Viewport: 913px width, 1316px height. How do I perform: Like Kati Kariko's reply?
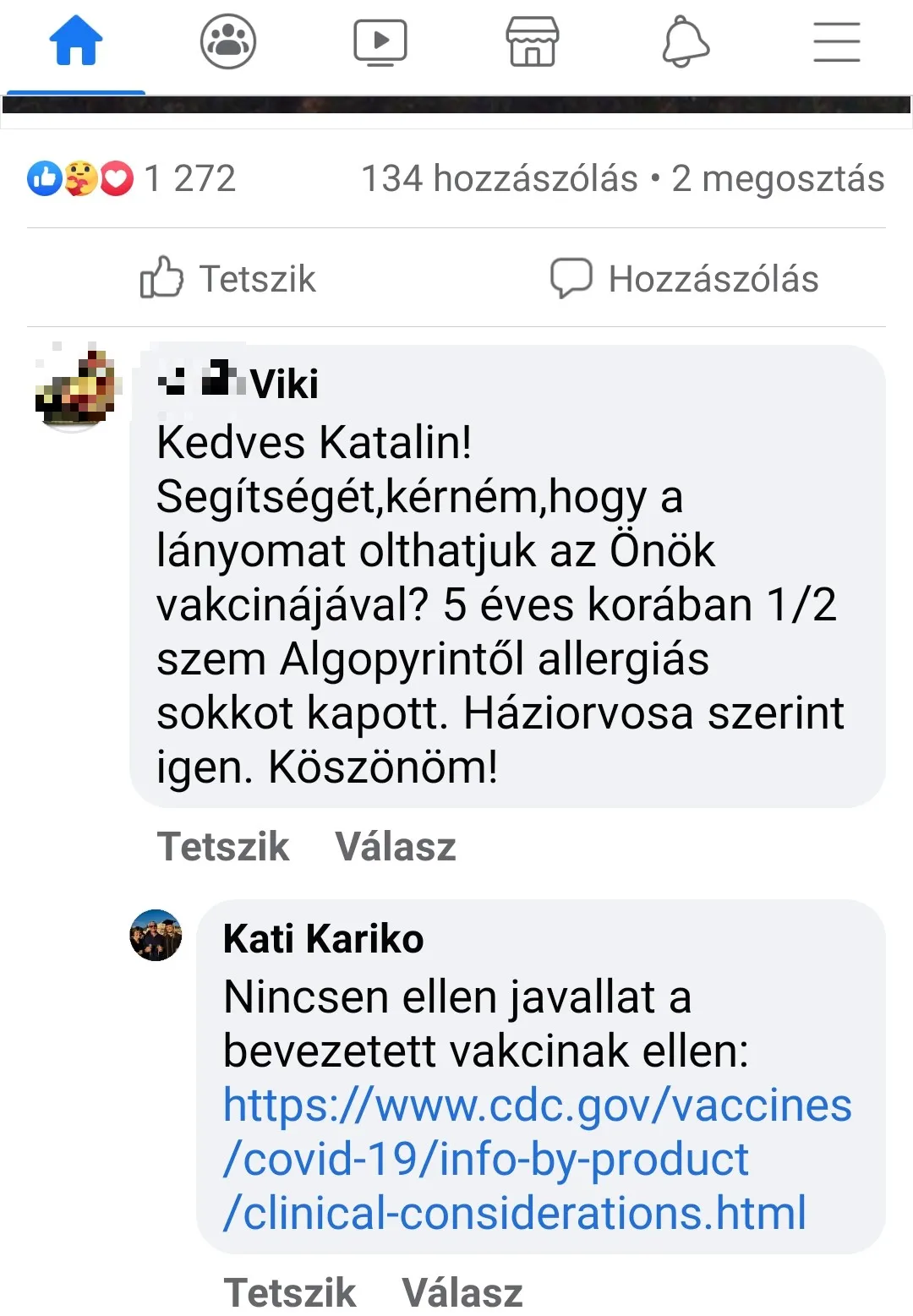click(290, 1292)
